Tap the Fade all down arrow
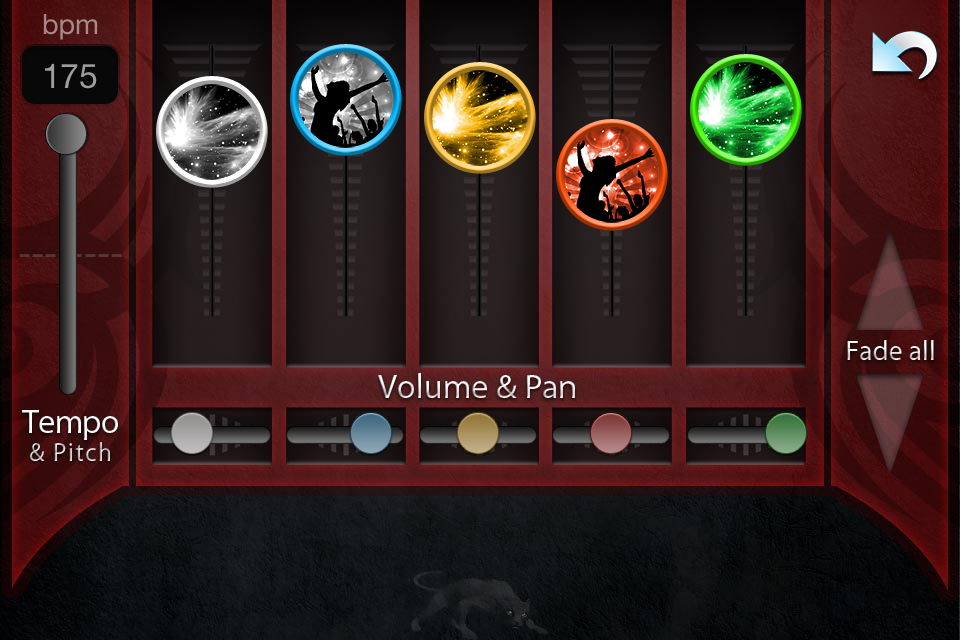Image resolution: width=960 pixels, height=640 pixels. pyautogui.click(x=890, y=420)
